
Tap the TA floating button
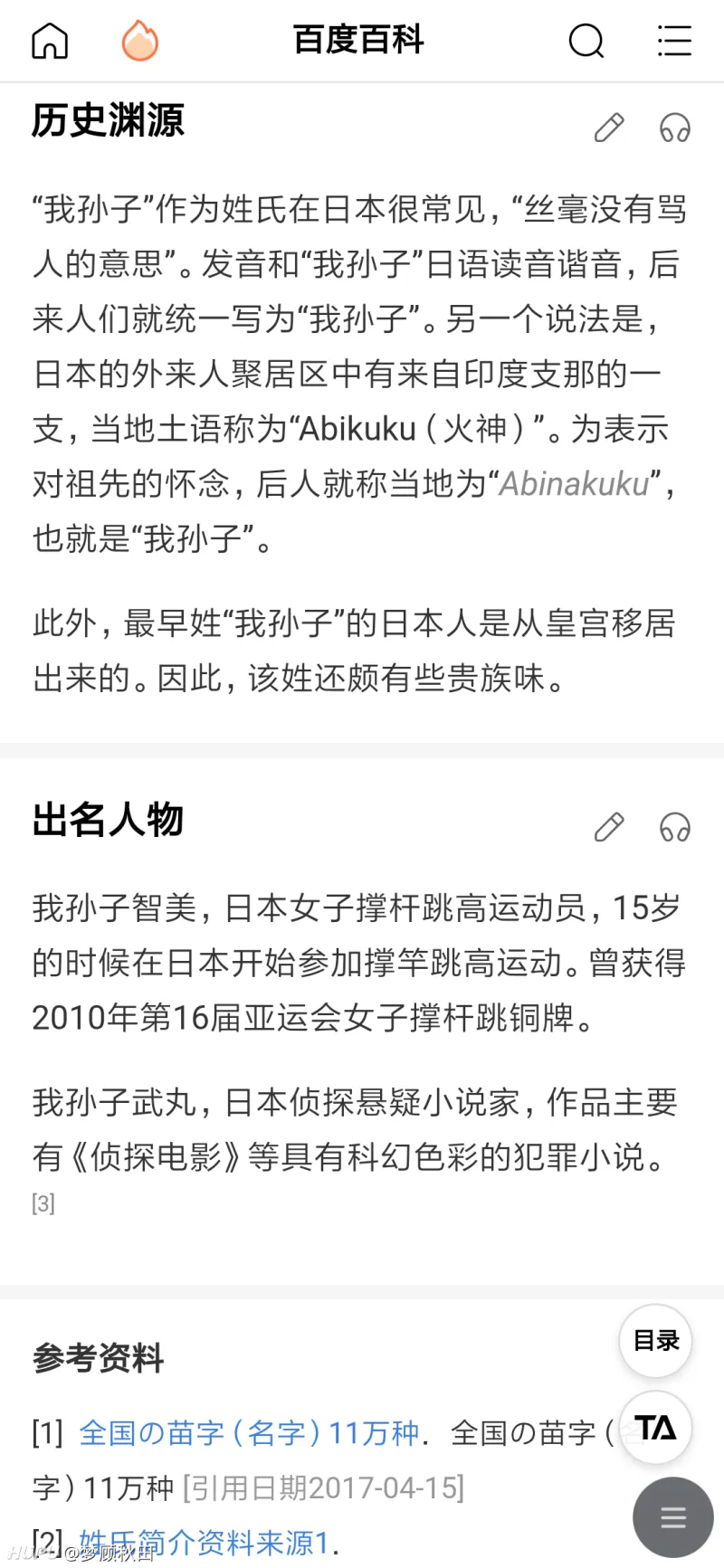tap(656, 1428)
